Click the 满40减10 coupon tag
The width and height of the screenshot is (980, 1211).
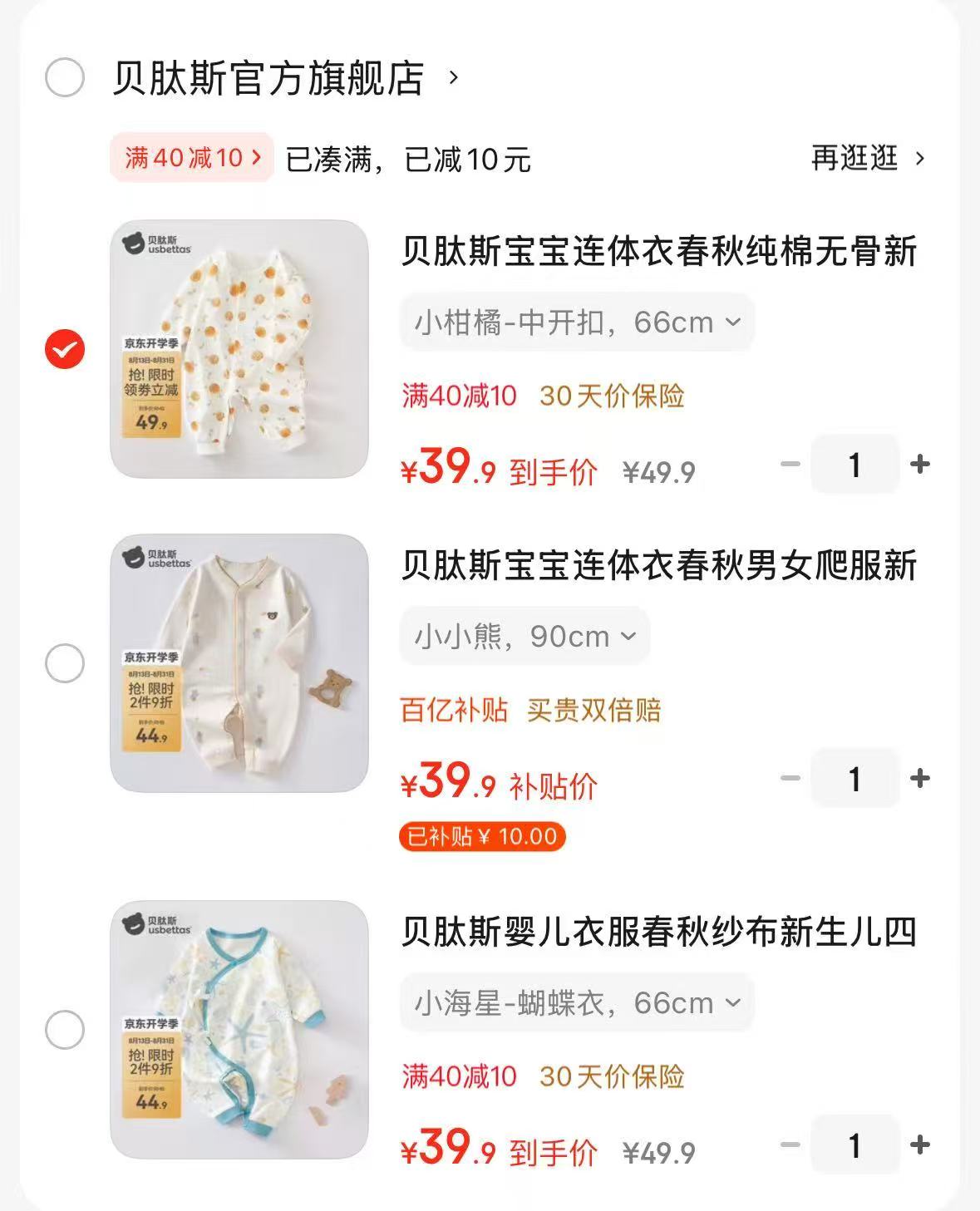pyautogui.click(x=190, y=159)
